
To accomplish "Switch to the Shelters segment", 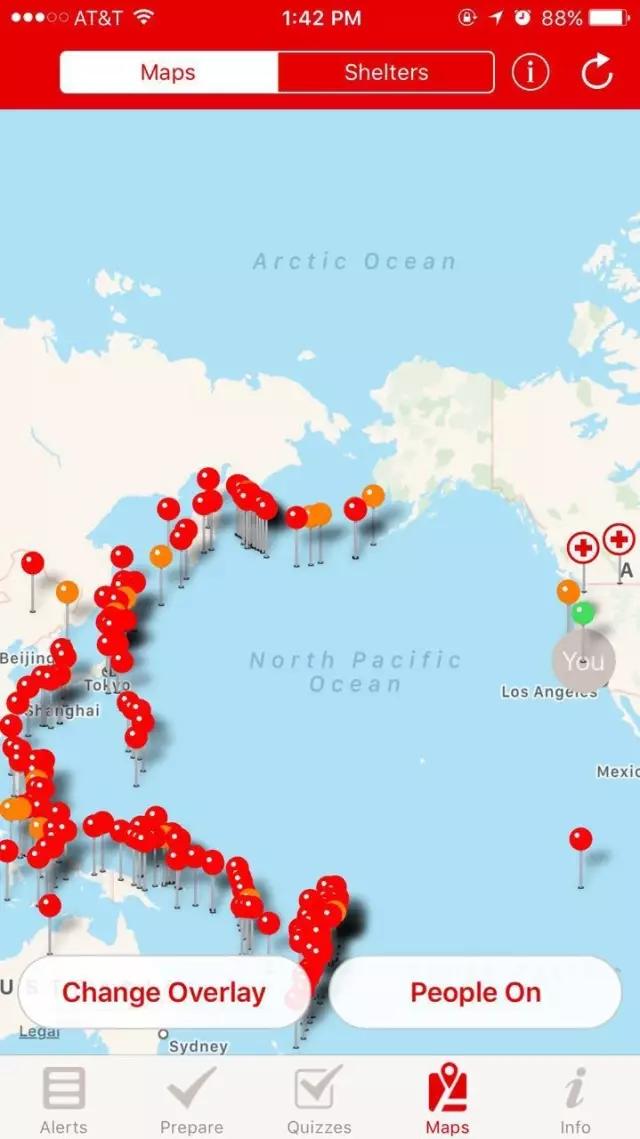I will point(386,73).
